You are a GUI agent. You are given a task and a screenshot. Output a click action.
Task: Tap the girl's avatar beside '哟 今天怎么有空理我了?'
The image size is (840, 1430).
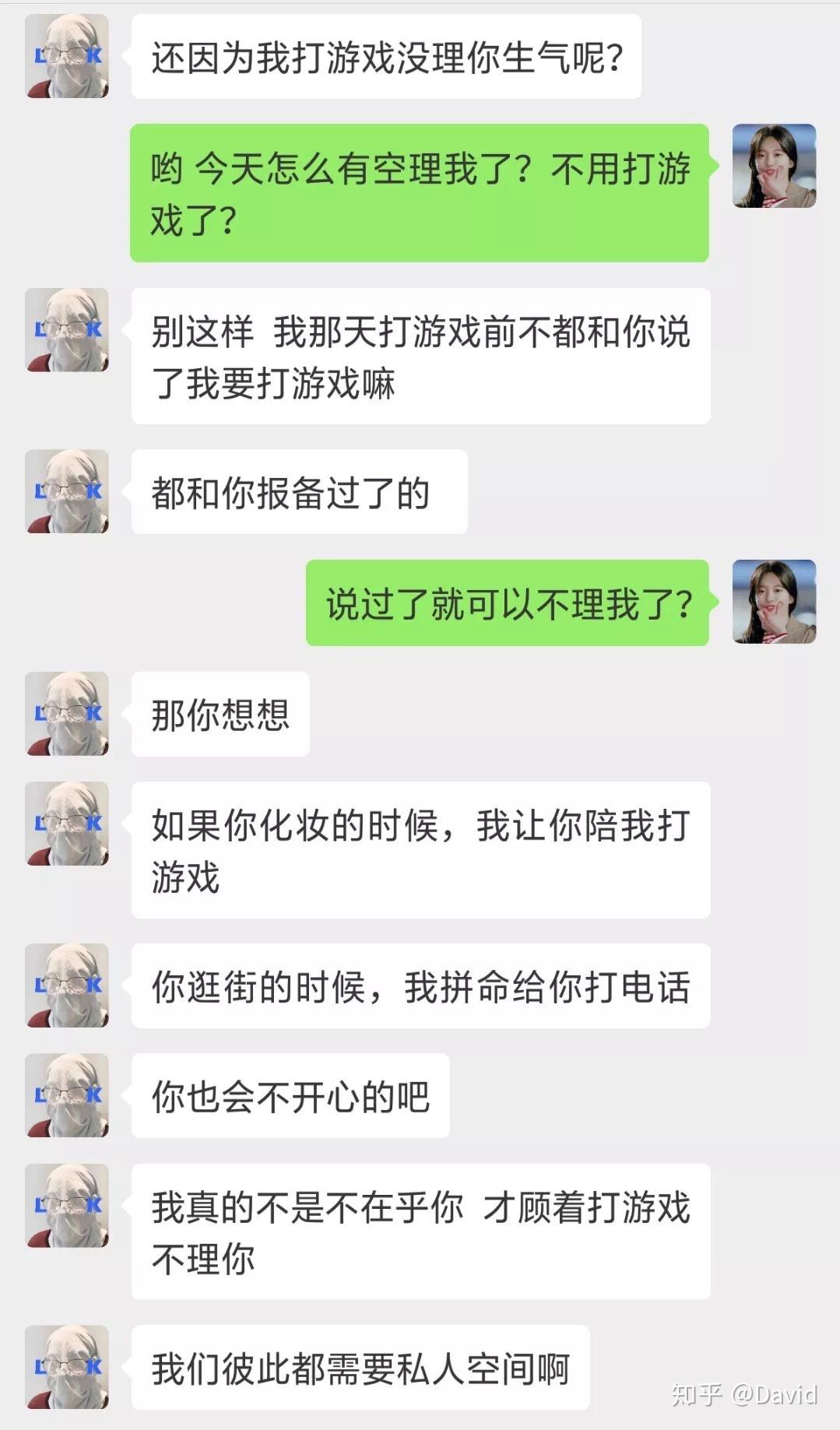pos(774,166)
